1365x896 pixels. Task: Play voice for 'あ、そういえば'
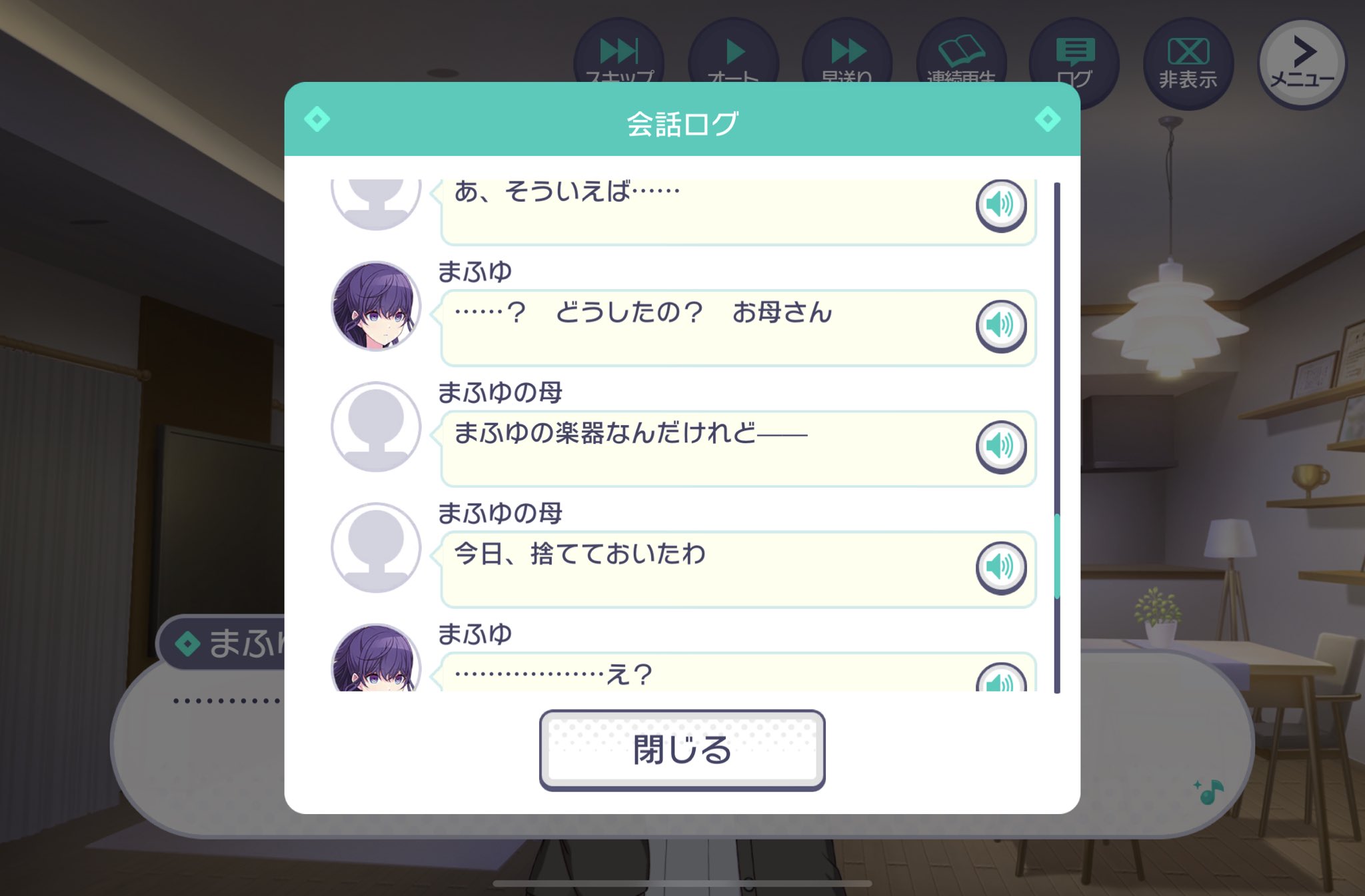(x=1000, y=205)
